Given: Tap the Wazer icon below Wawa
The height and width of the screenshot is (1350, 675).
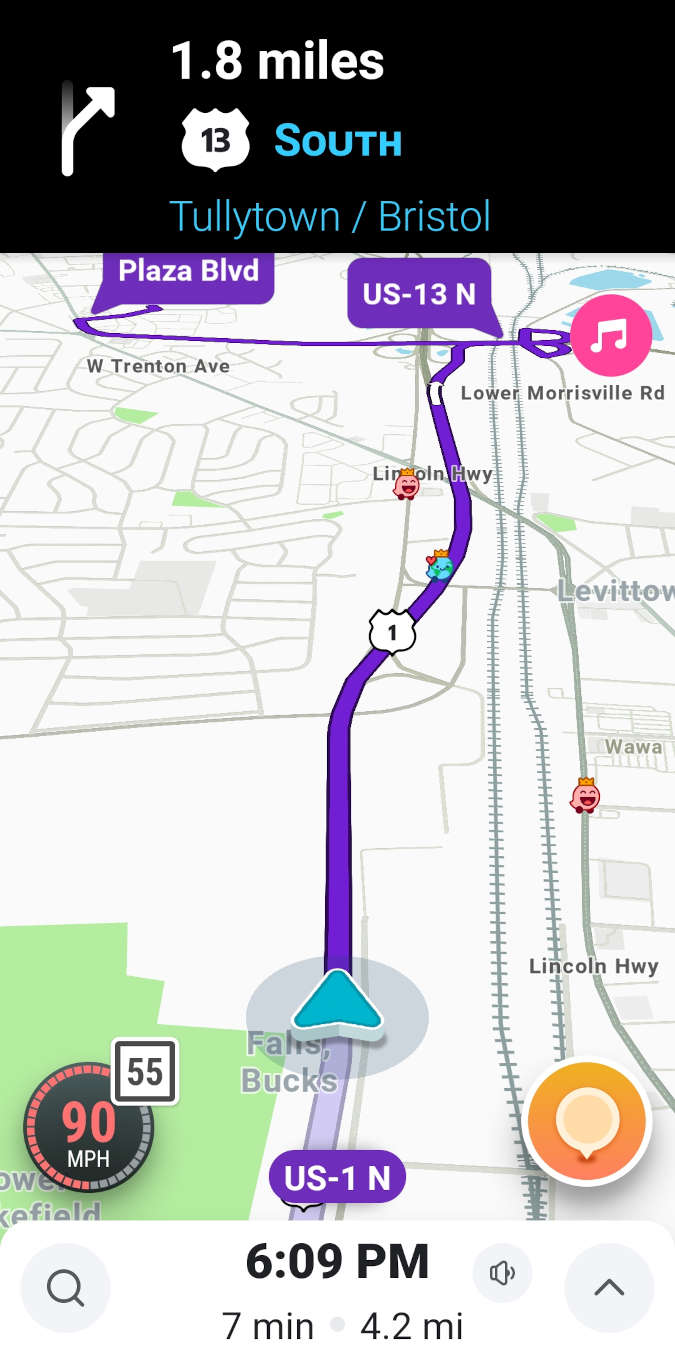Looking at the screenshot, I should pos(586,796).
